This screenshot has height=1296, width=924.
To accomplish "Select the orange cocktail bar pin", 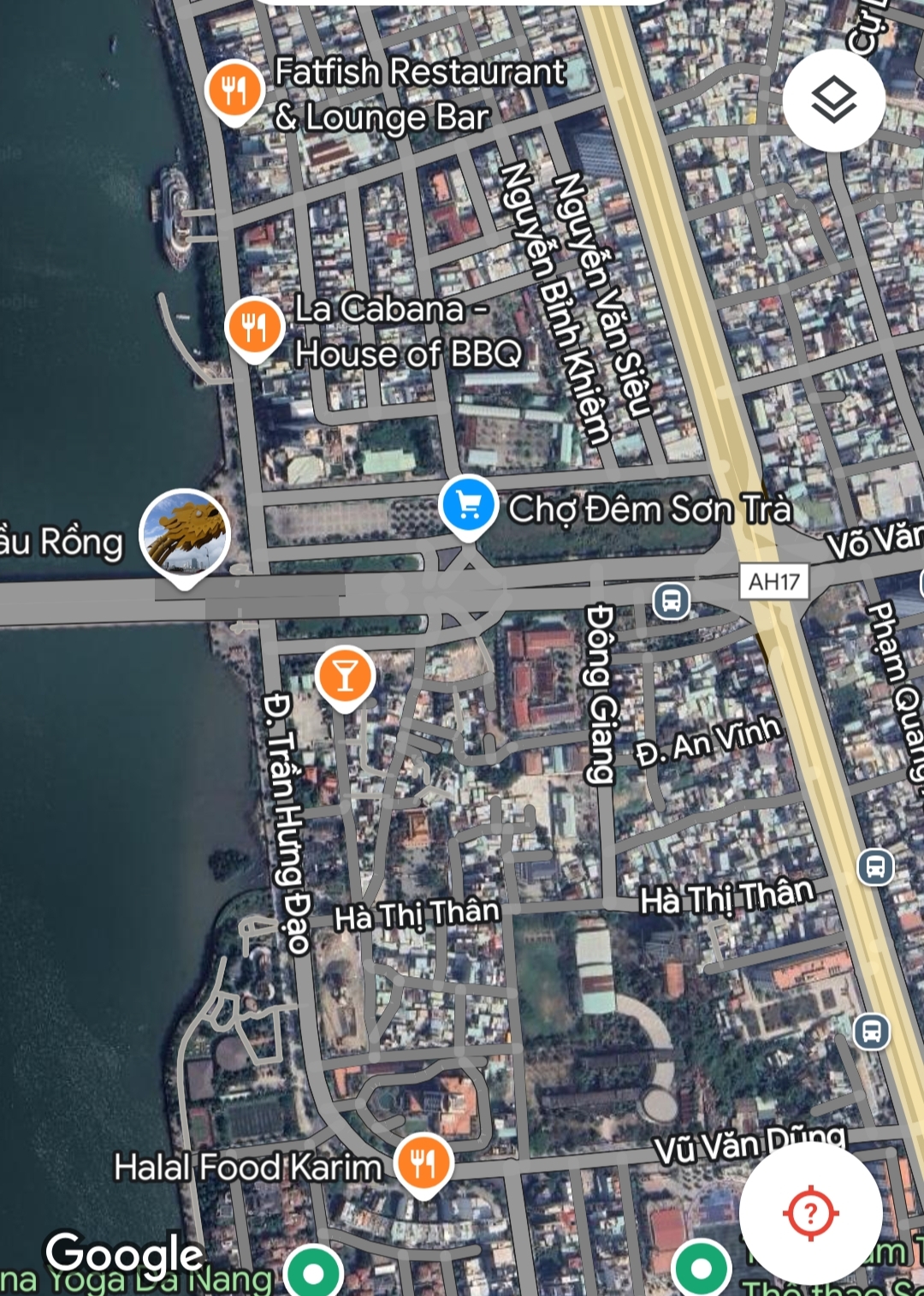I will [345, 676].
